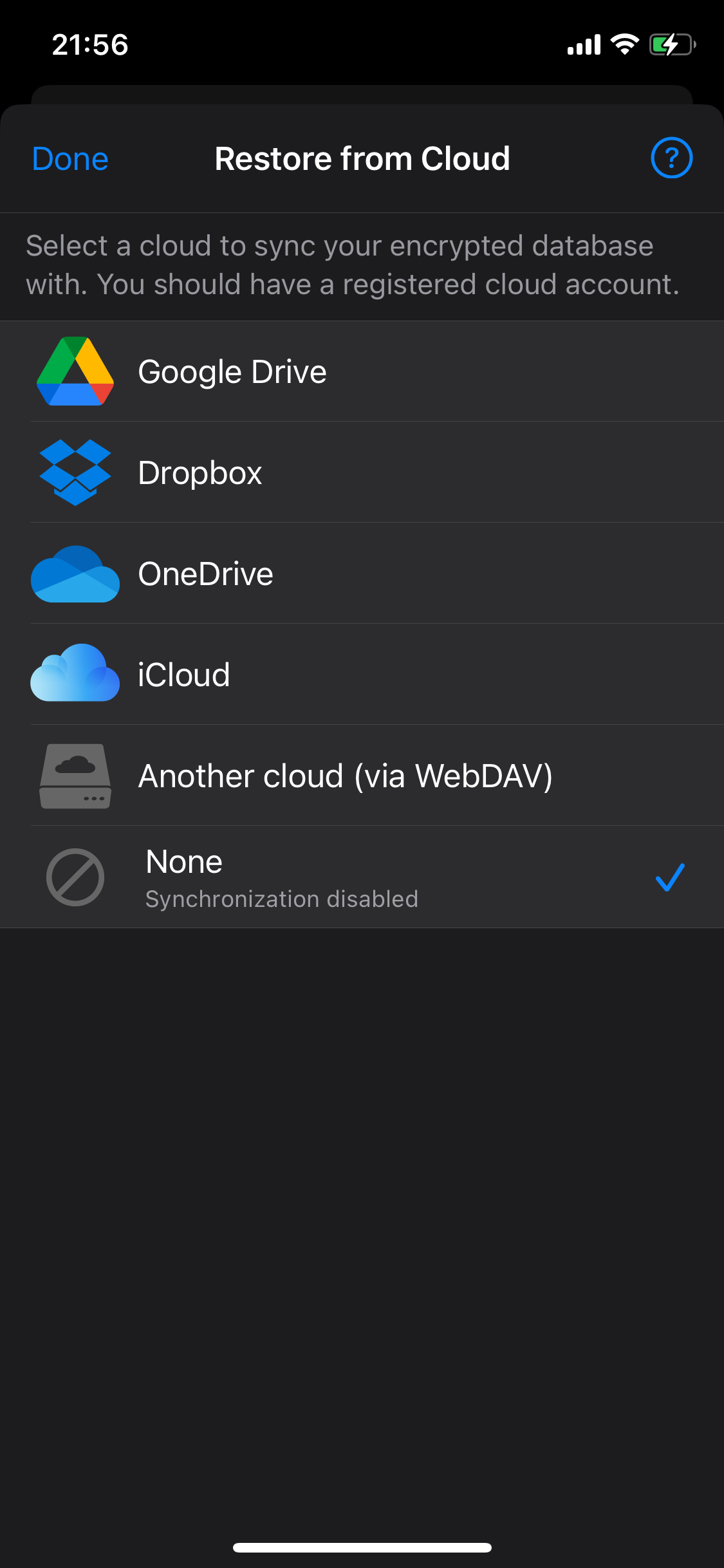Select None to keep synchronization disabled
The width and height of the screenshot is (724, 1568).
coord(362,877)
